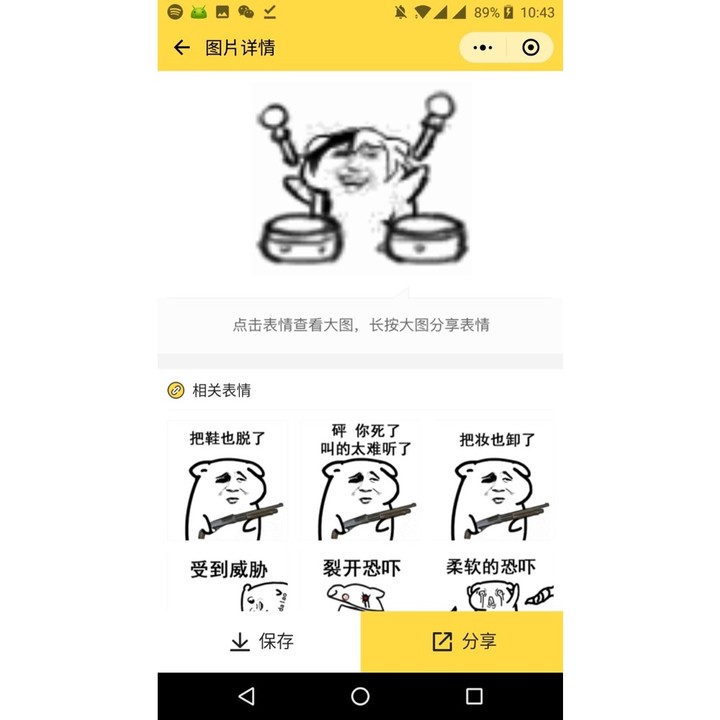Tap the system home button
720x720 pixels.
click(360, 696)
